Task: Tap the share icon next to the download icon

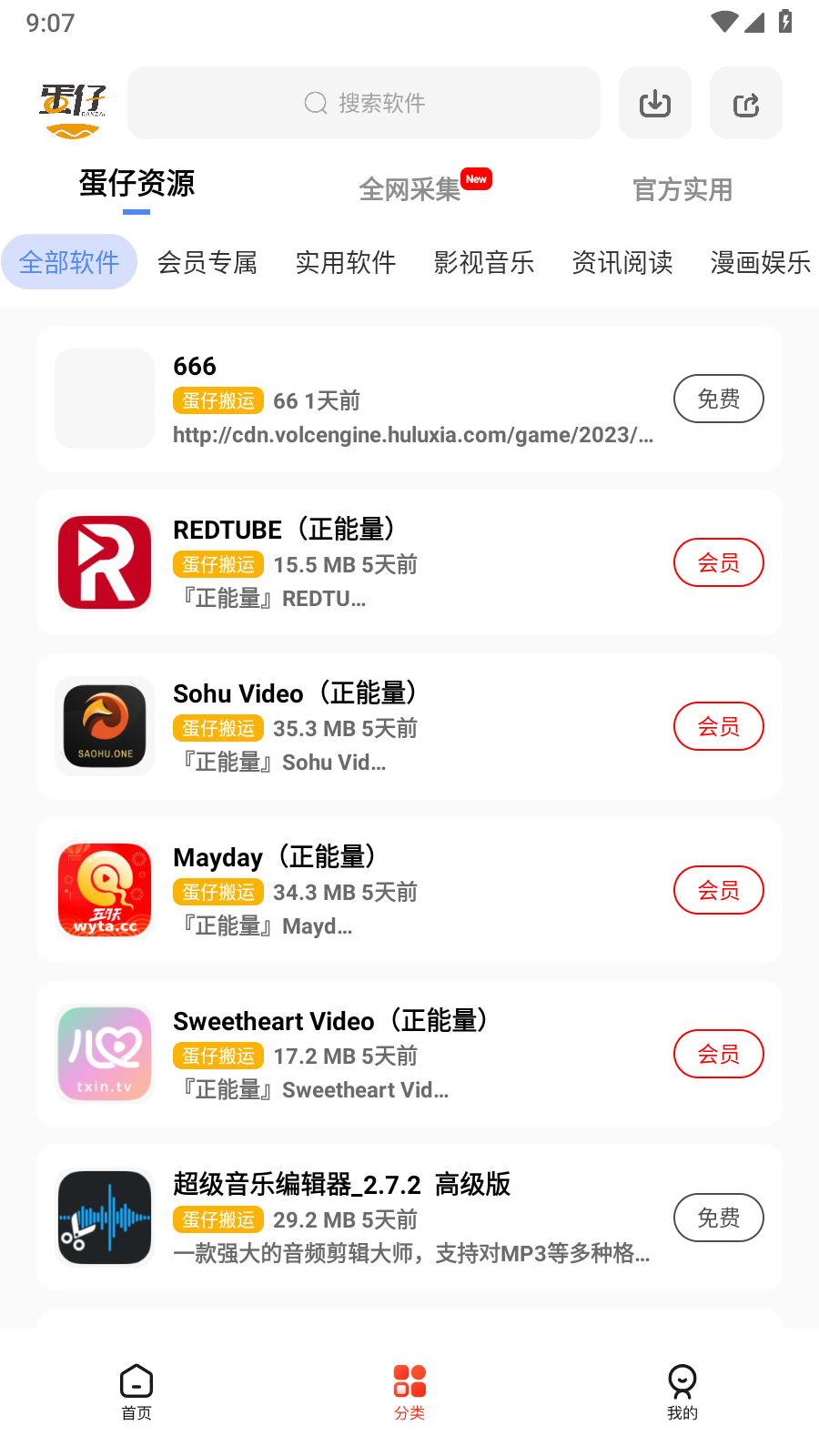Action: 745,103
